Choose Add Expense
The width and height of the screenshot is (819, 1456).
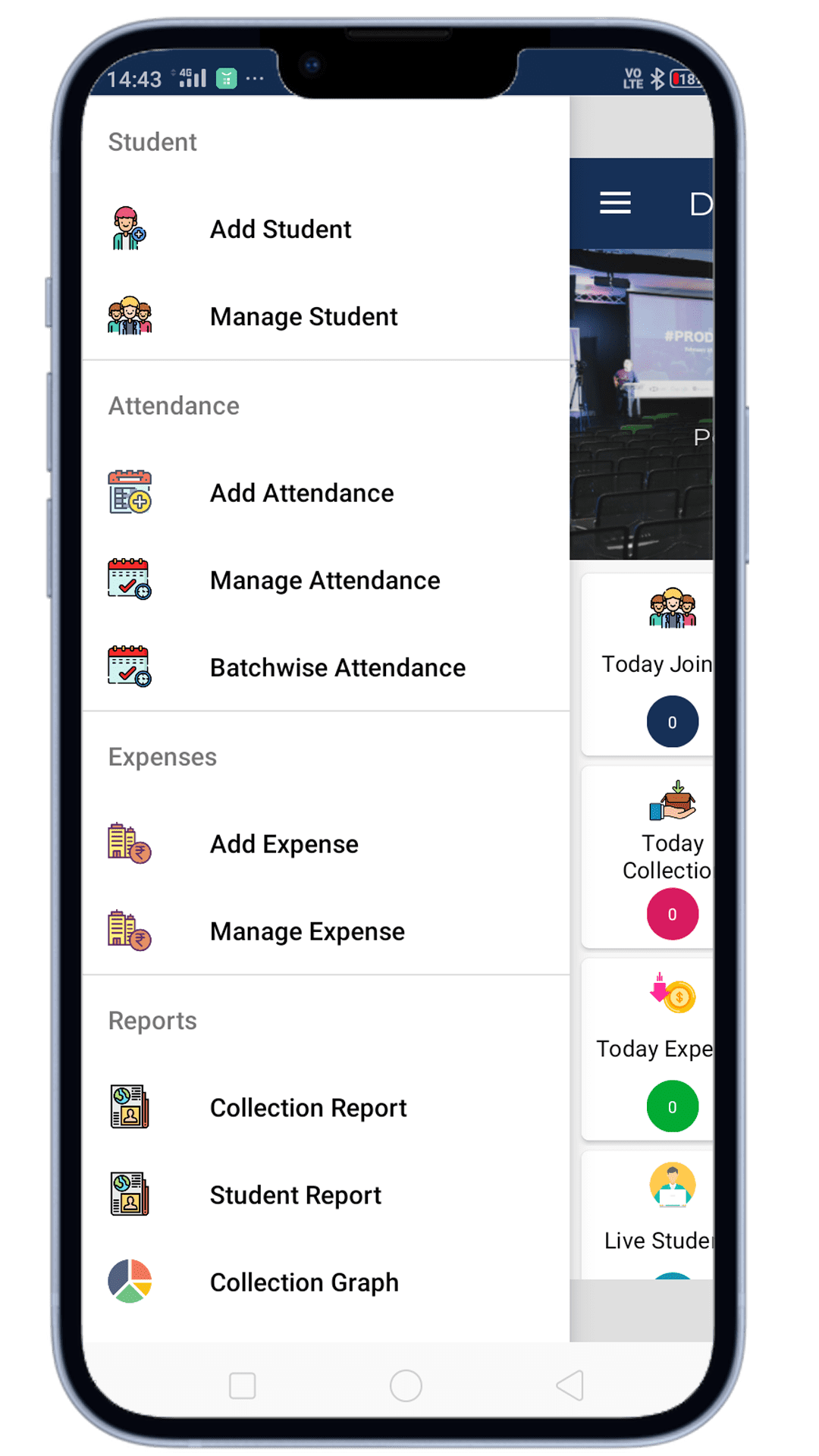coord(284,844)
